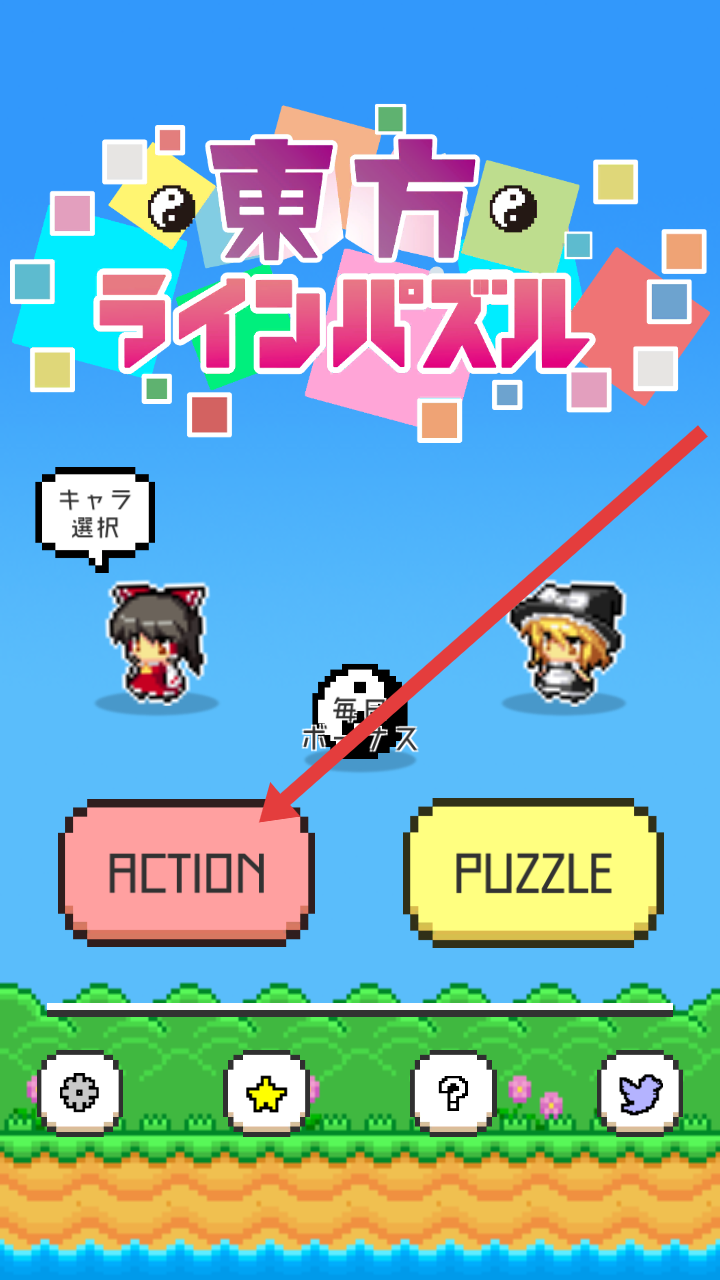Viewport: 720px width, 1280px height.
Task: Start the ACTION game mode
Action: (186, 872)
